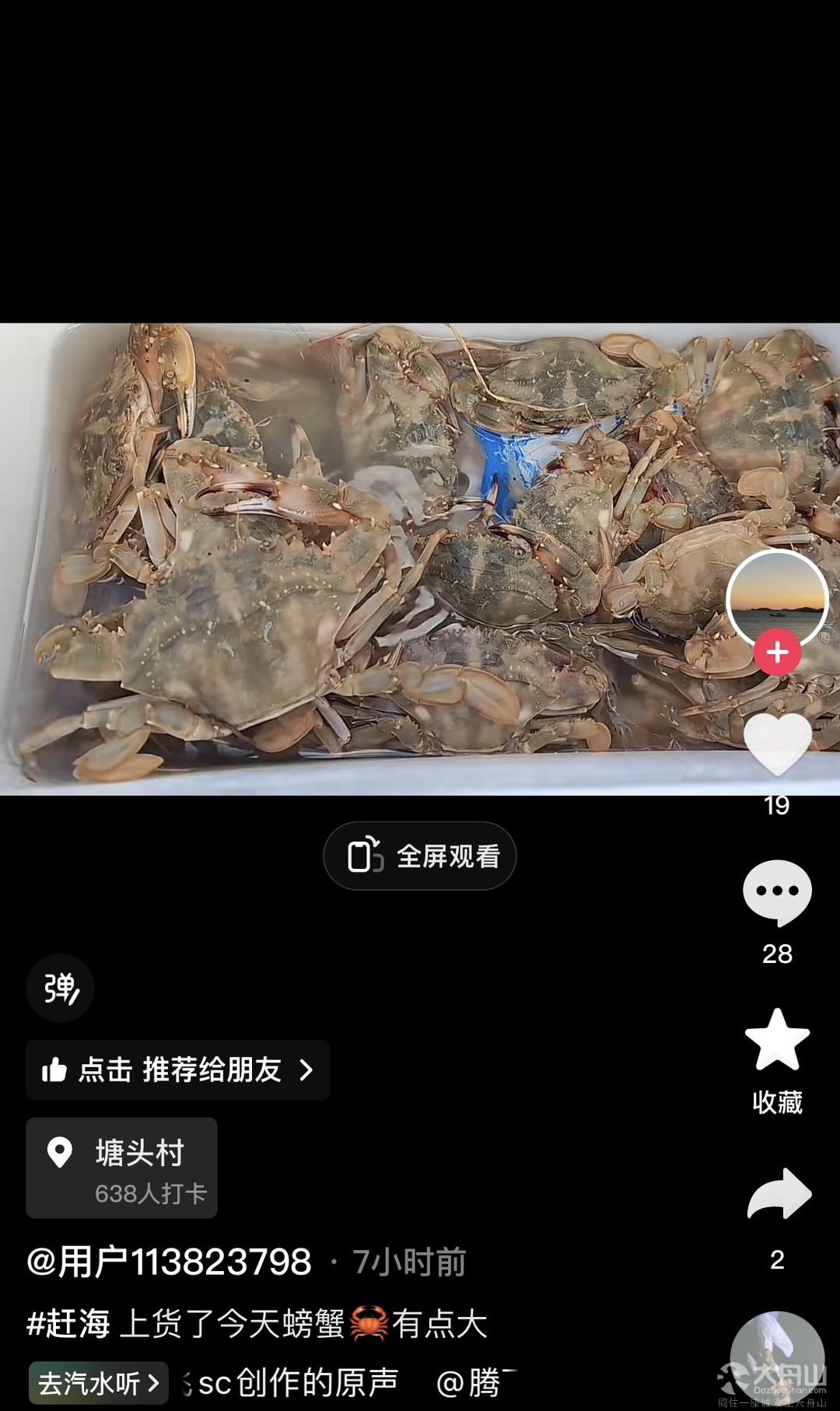The height and width of the screenshot is (1411, 840).
Task: Tap 点击推荐给朋友 to recommend
Action: coord(178,1070)
